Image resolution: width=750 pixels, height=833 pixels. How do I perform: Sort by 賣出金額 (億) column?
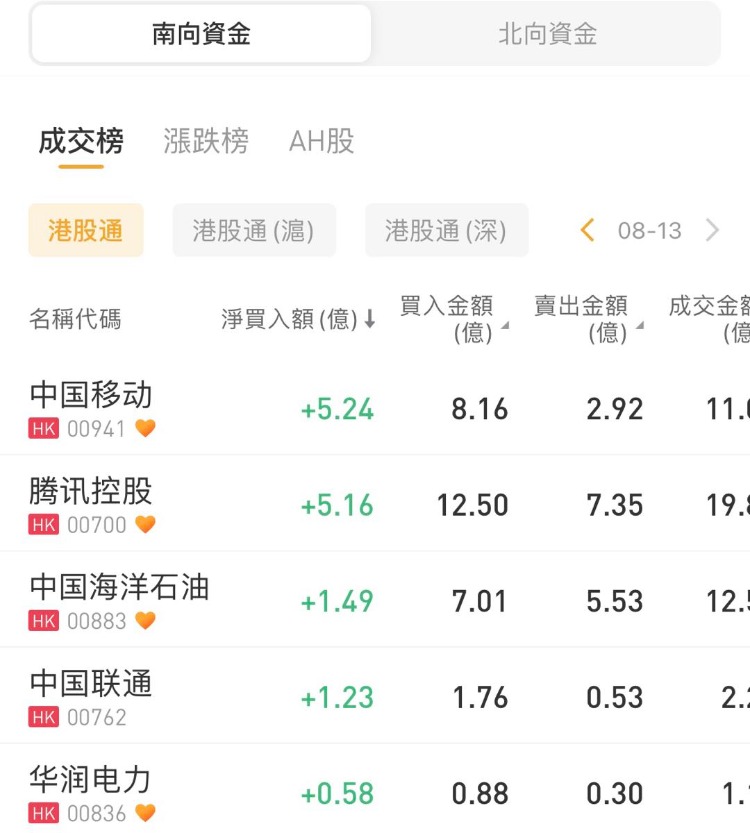(x=587, y=319)
